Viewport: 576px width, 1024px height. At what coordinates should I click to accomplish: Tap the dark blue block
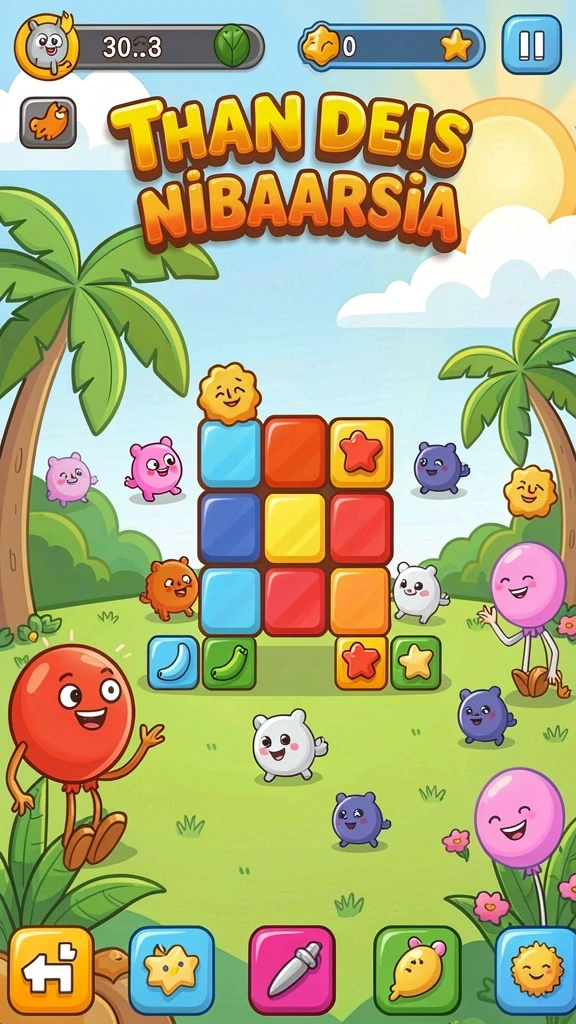click(230, 528)
